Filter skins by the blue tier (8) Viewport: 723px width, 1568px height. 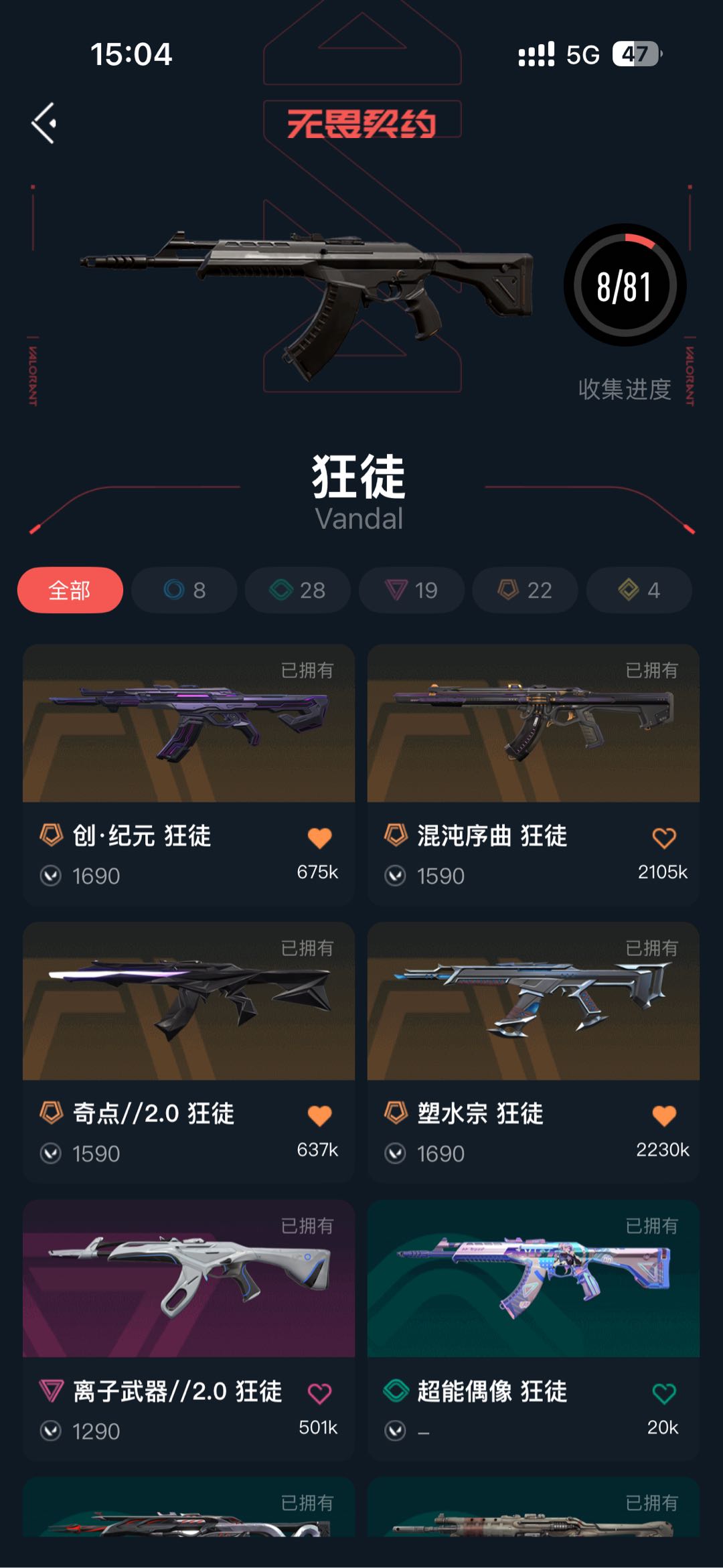(184, 590)
